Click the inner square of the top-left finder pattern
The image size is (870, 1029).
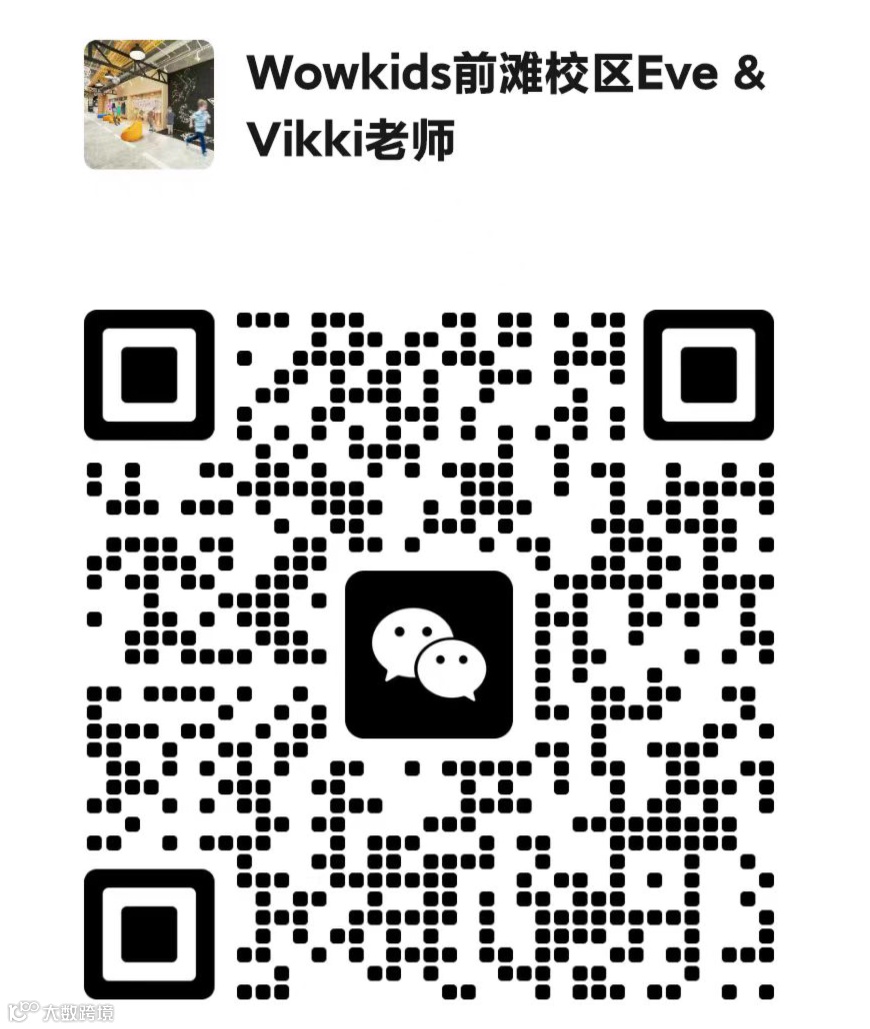point(150,374)
